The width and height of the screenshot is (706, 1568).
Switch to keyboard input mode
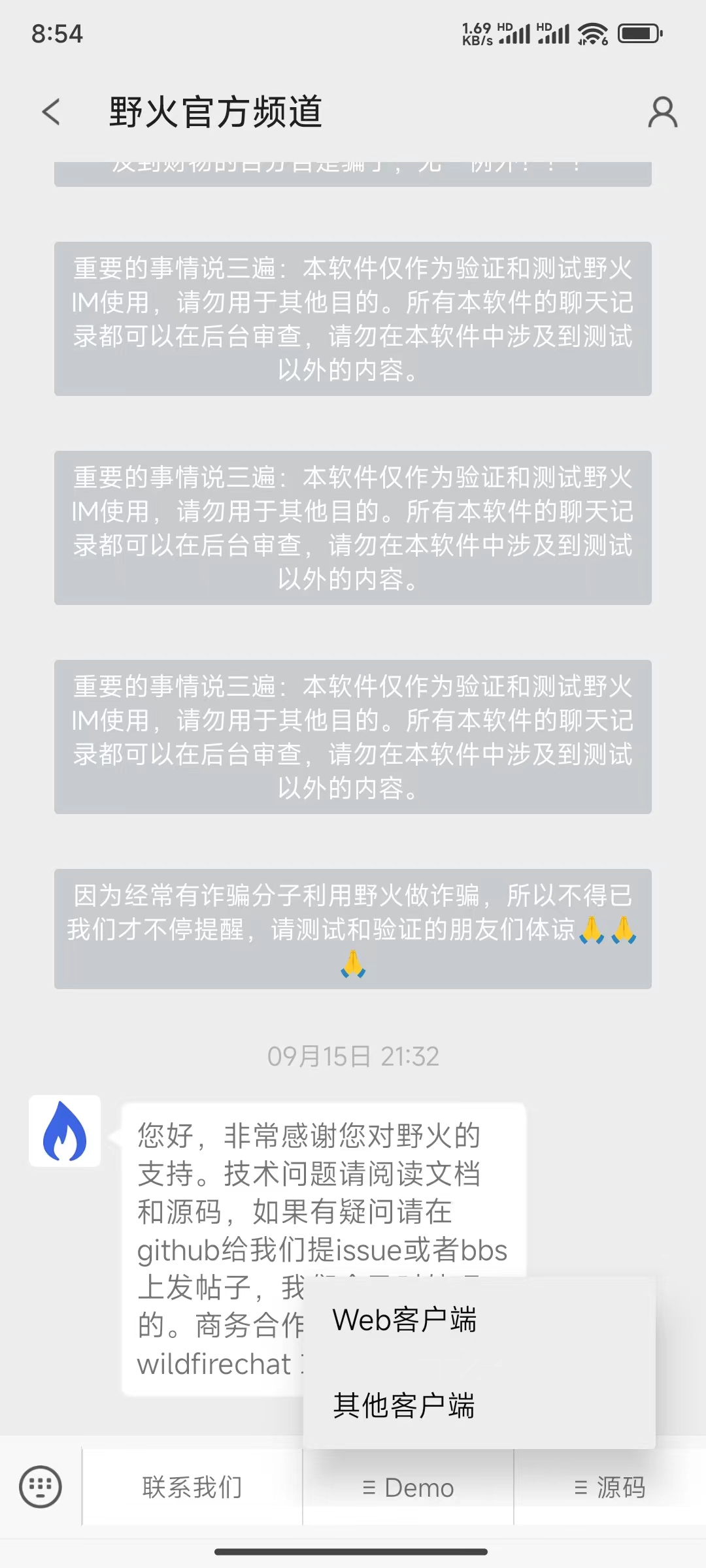[41, 1487]
